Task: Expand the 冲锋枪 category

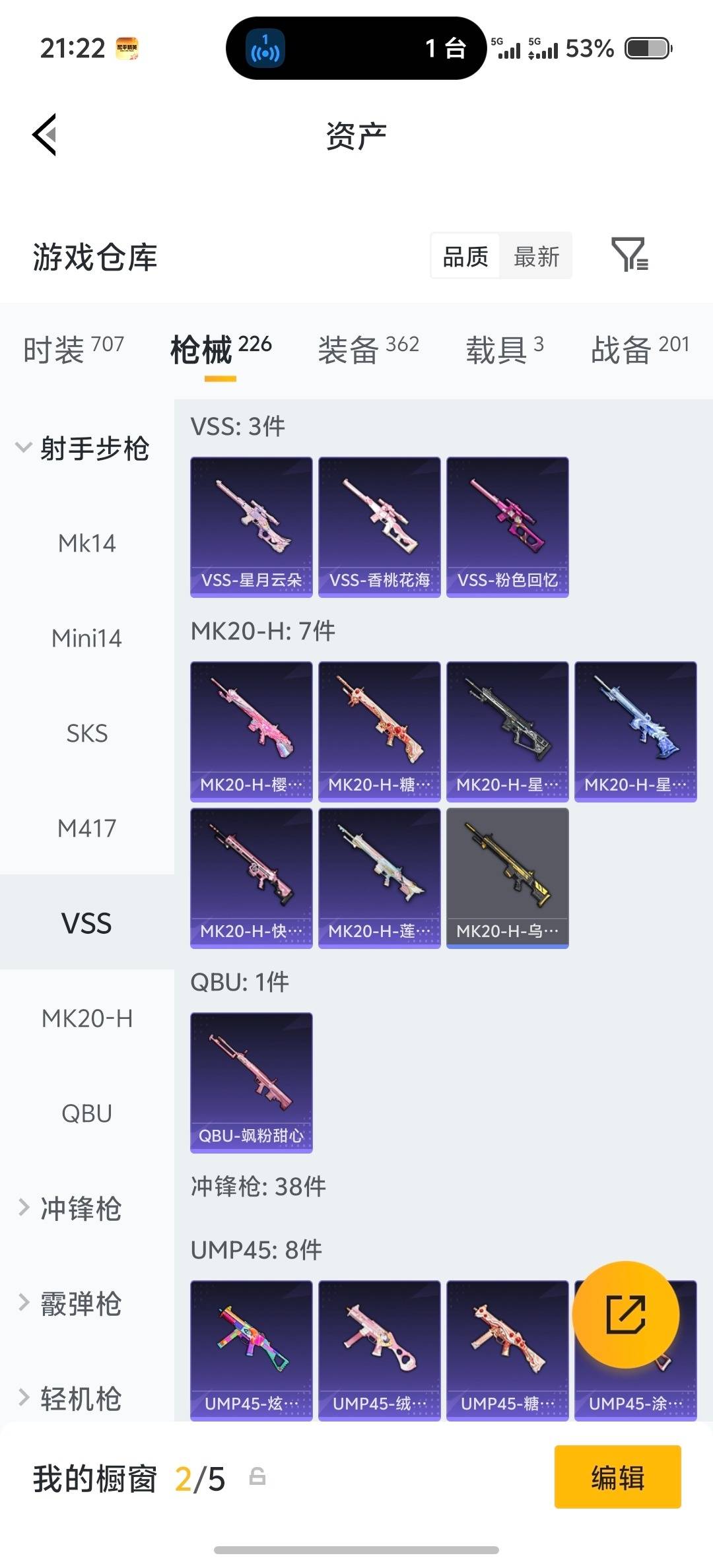Action: pos(79,1209)
